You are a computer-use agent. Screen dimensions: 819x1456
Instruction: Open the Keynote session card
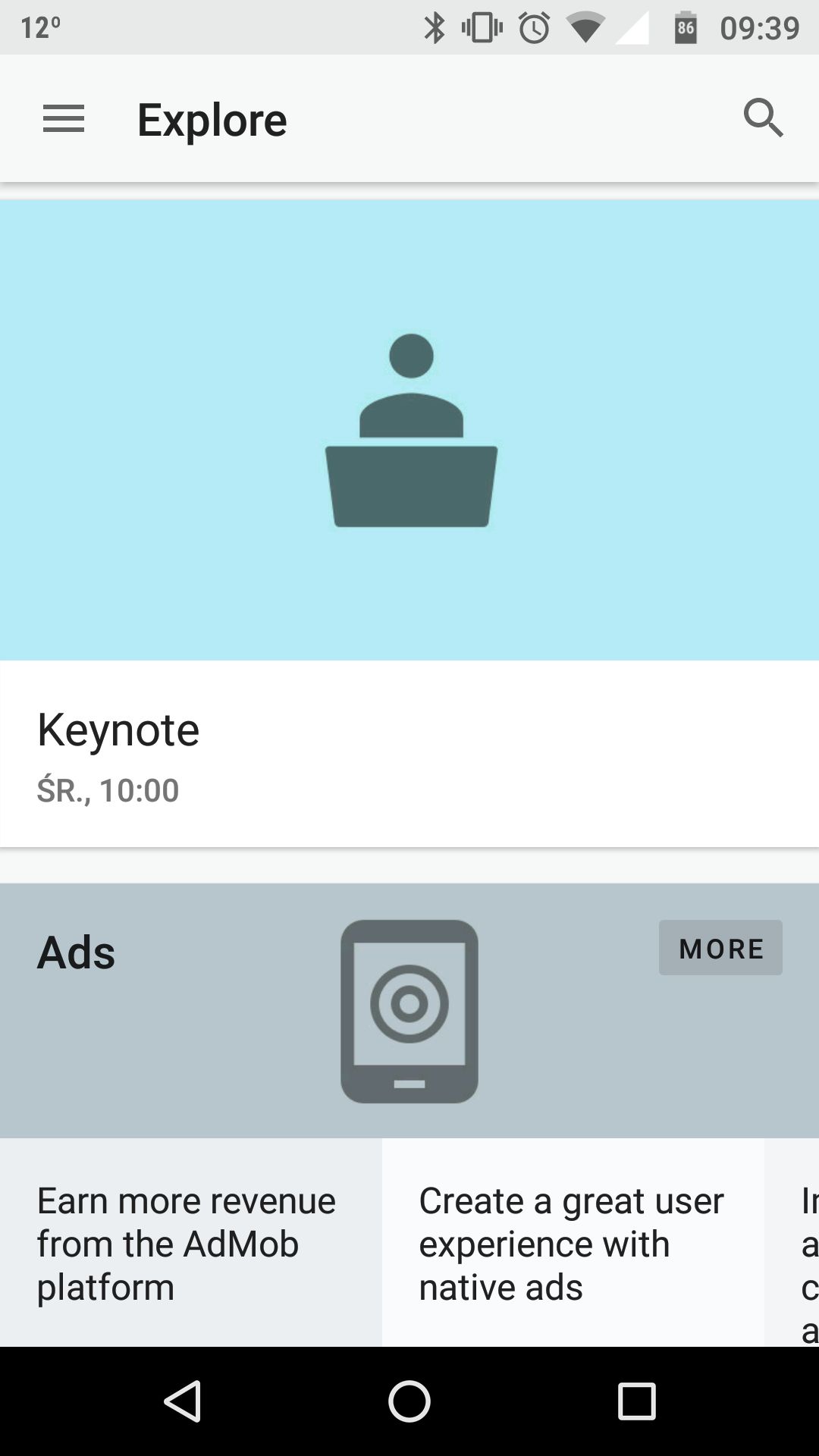coord(409,523)
